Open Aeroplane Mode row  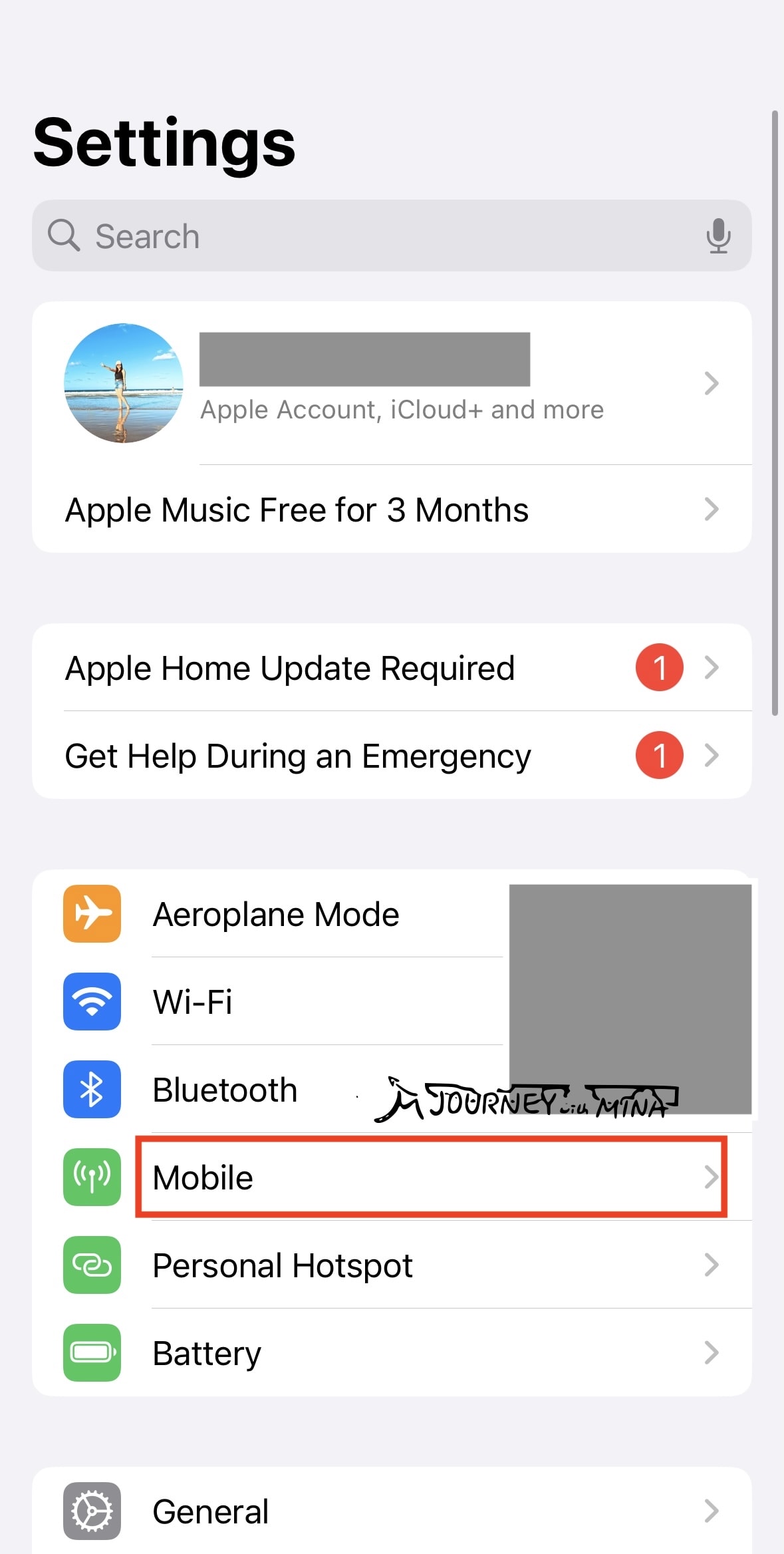(276, 915)
